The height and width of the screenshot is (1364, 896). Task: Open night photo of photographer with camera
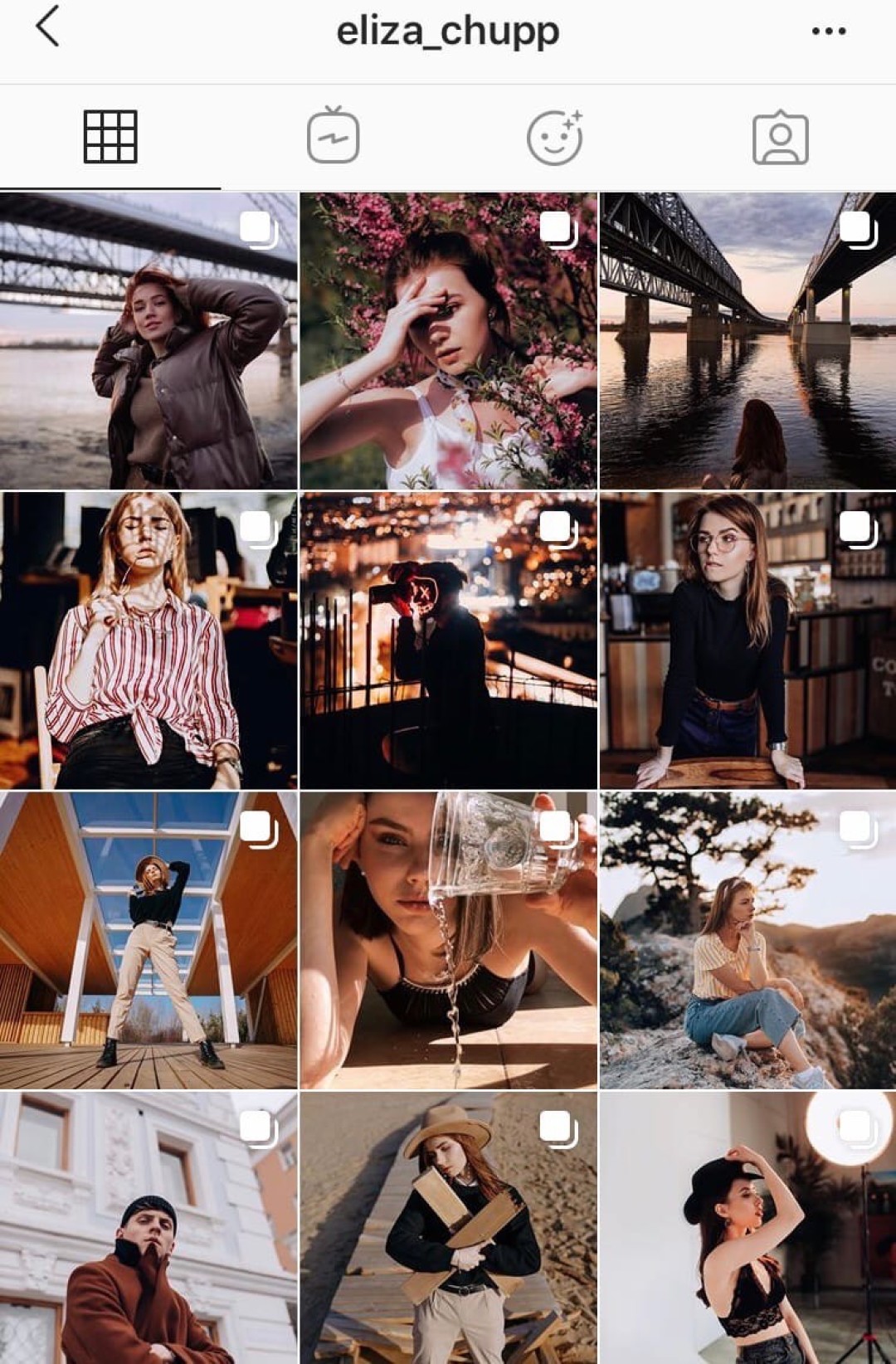pos(448,641)
